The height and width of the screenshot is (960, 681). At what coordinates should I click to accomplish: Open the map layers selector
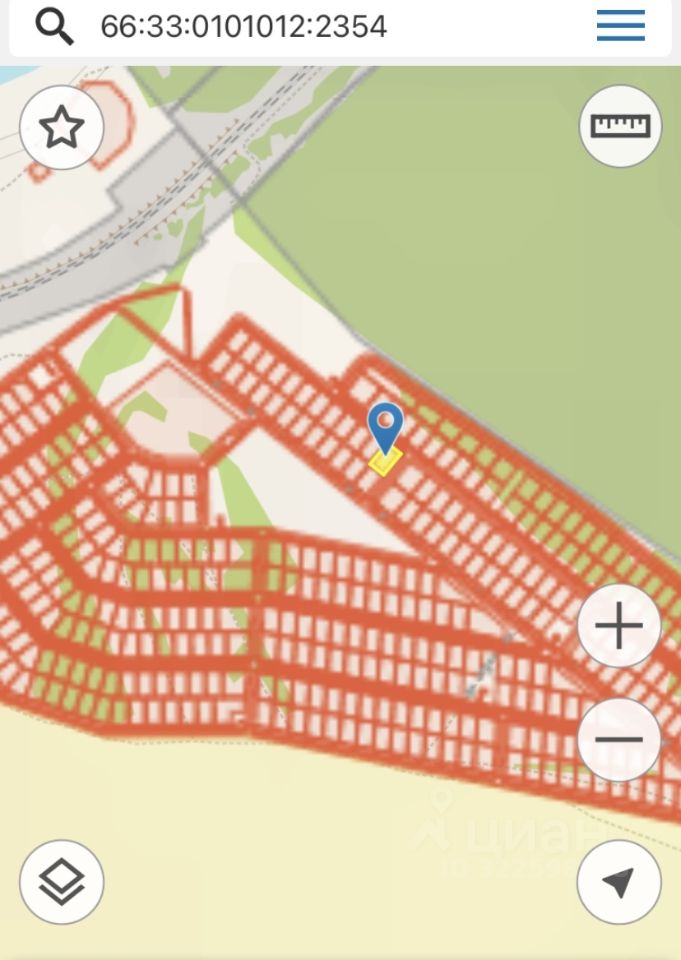click(62, 882)
